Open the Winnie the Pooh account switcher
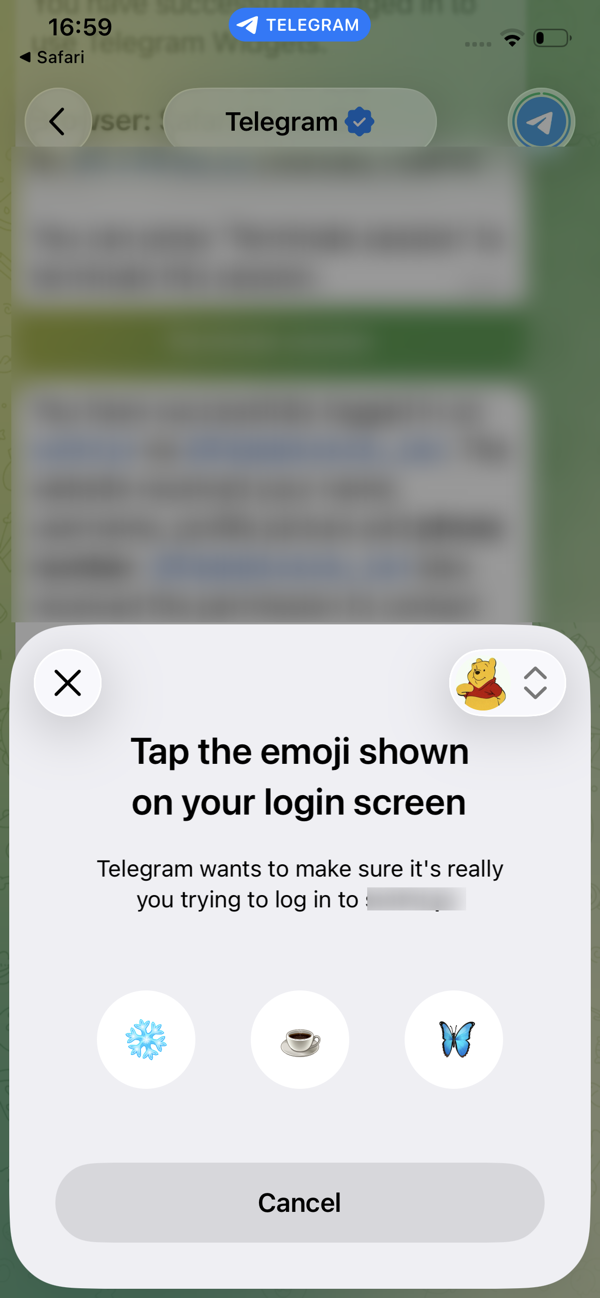 pos(507,683)
